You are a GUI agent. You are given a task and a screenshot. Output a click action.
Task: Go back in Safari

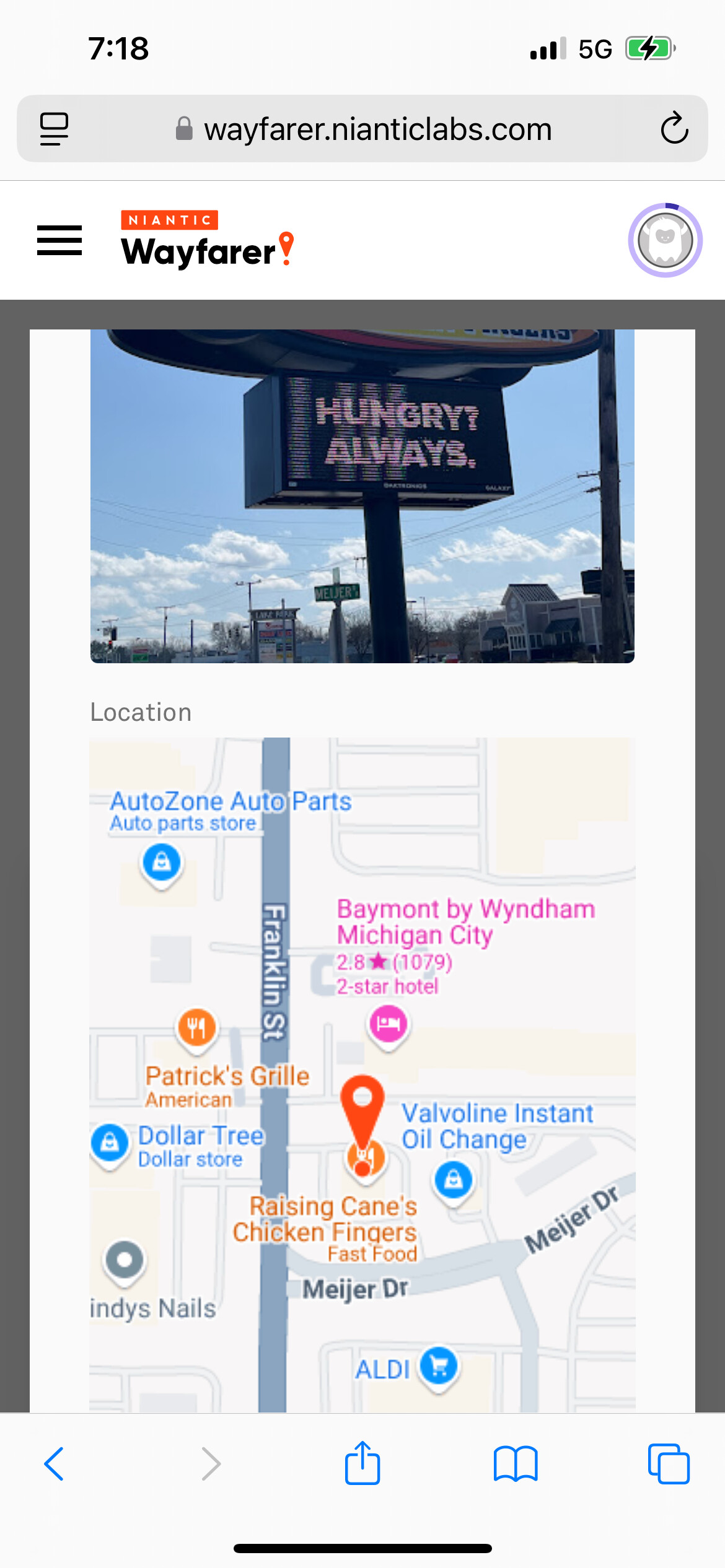pyautogui.click(x=55, y=1464)
